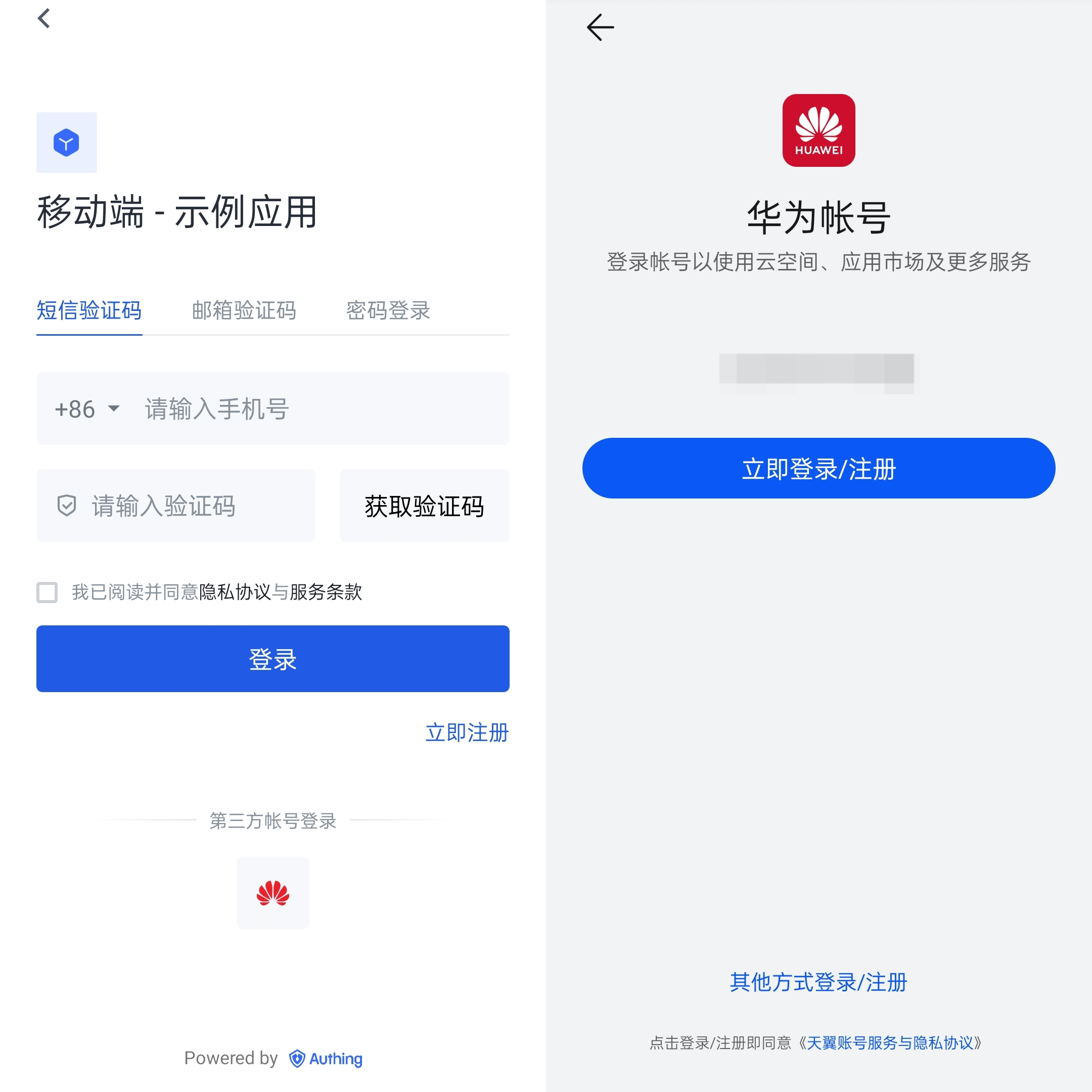Focus the 请输入手机号 phone field
The width and height of the screenshot is (1092, 1092).
click(x=316, y=408)
